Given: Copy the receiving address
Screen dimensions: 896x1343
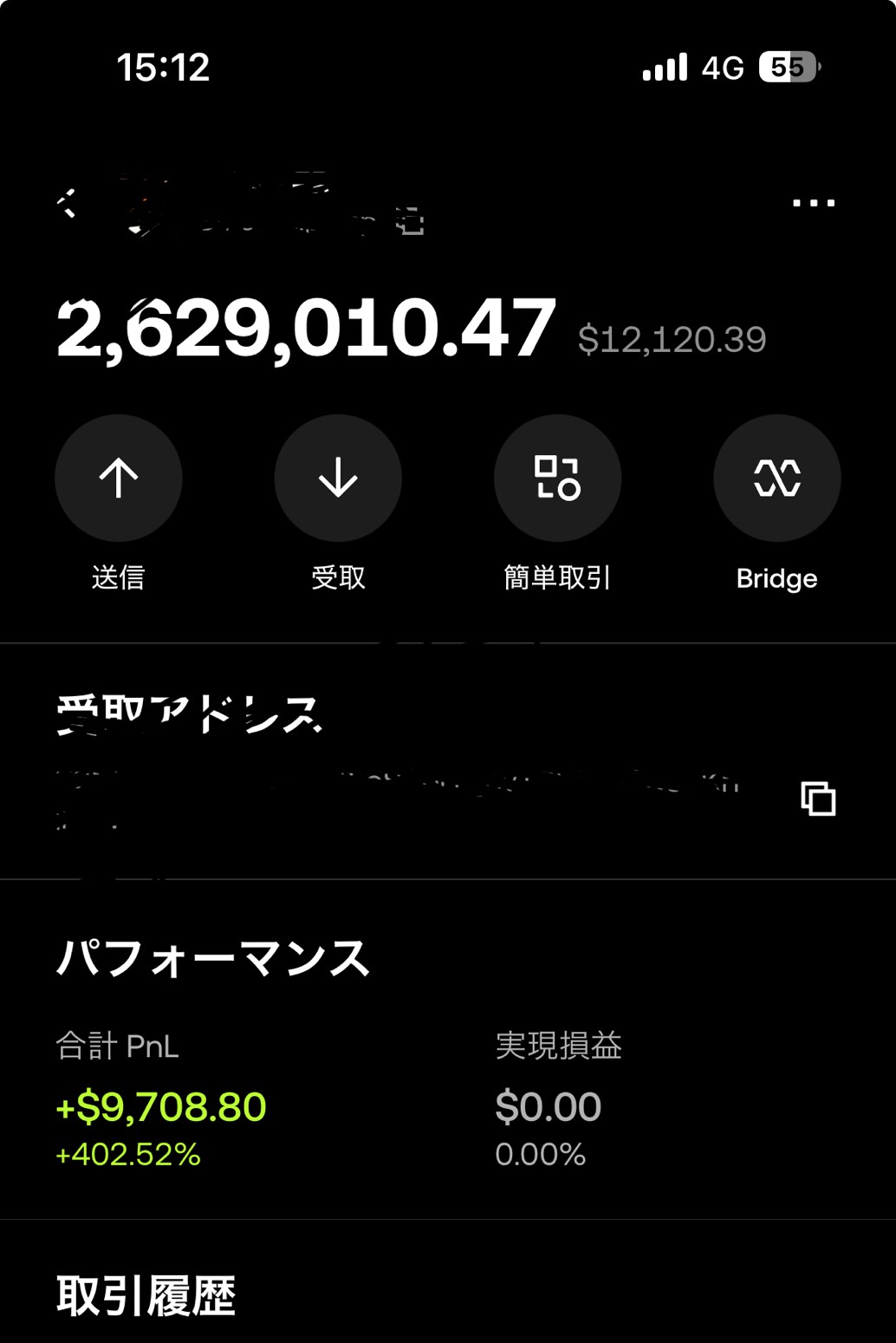Looking at the screenshot, I should [x=818, y=799].
